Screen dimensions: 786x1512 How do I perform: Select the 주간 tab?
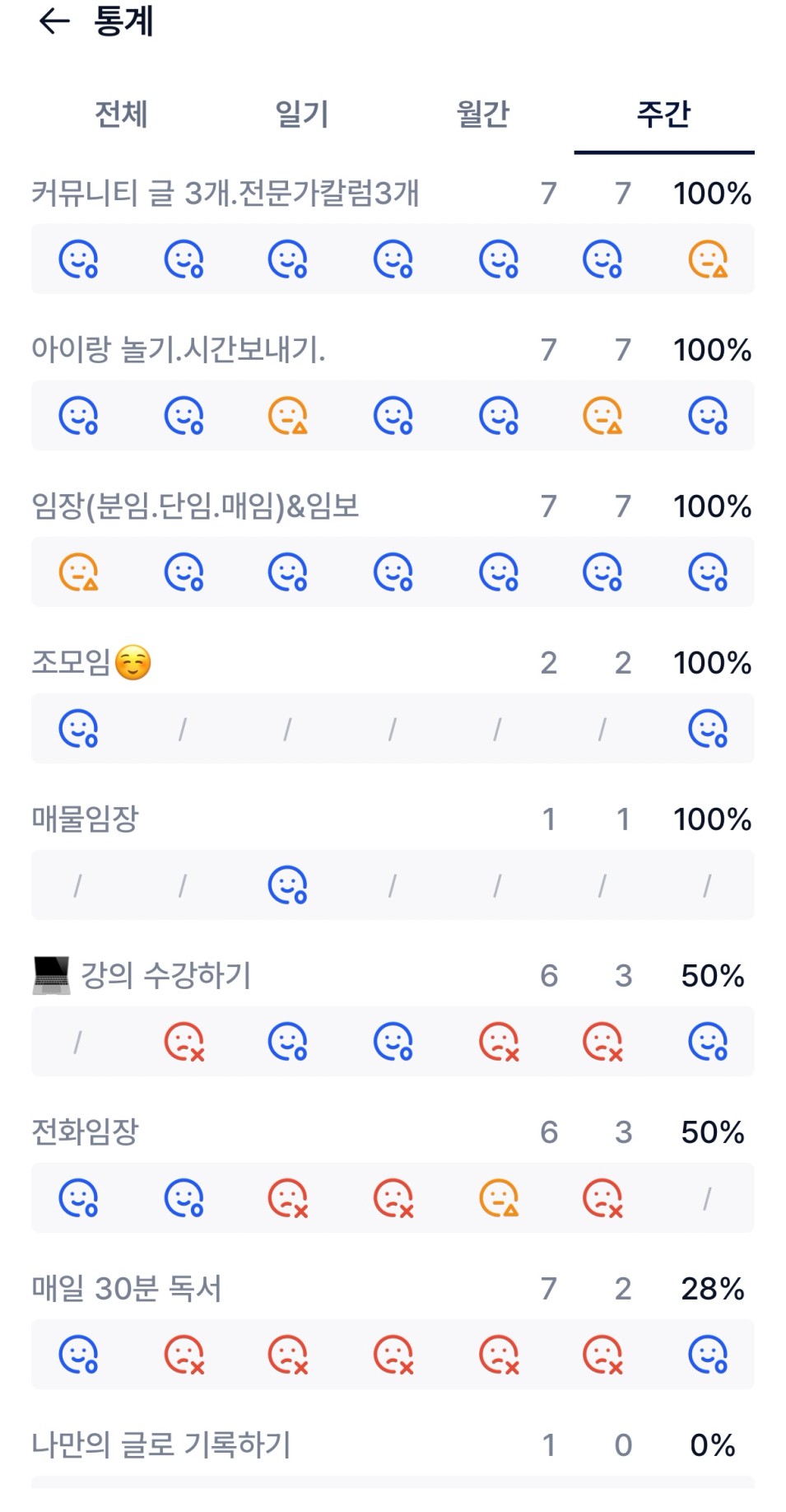[x=663, y=114]
